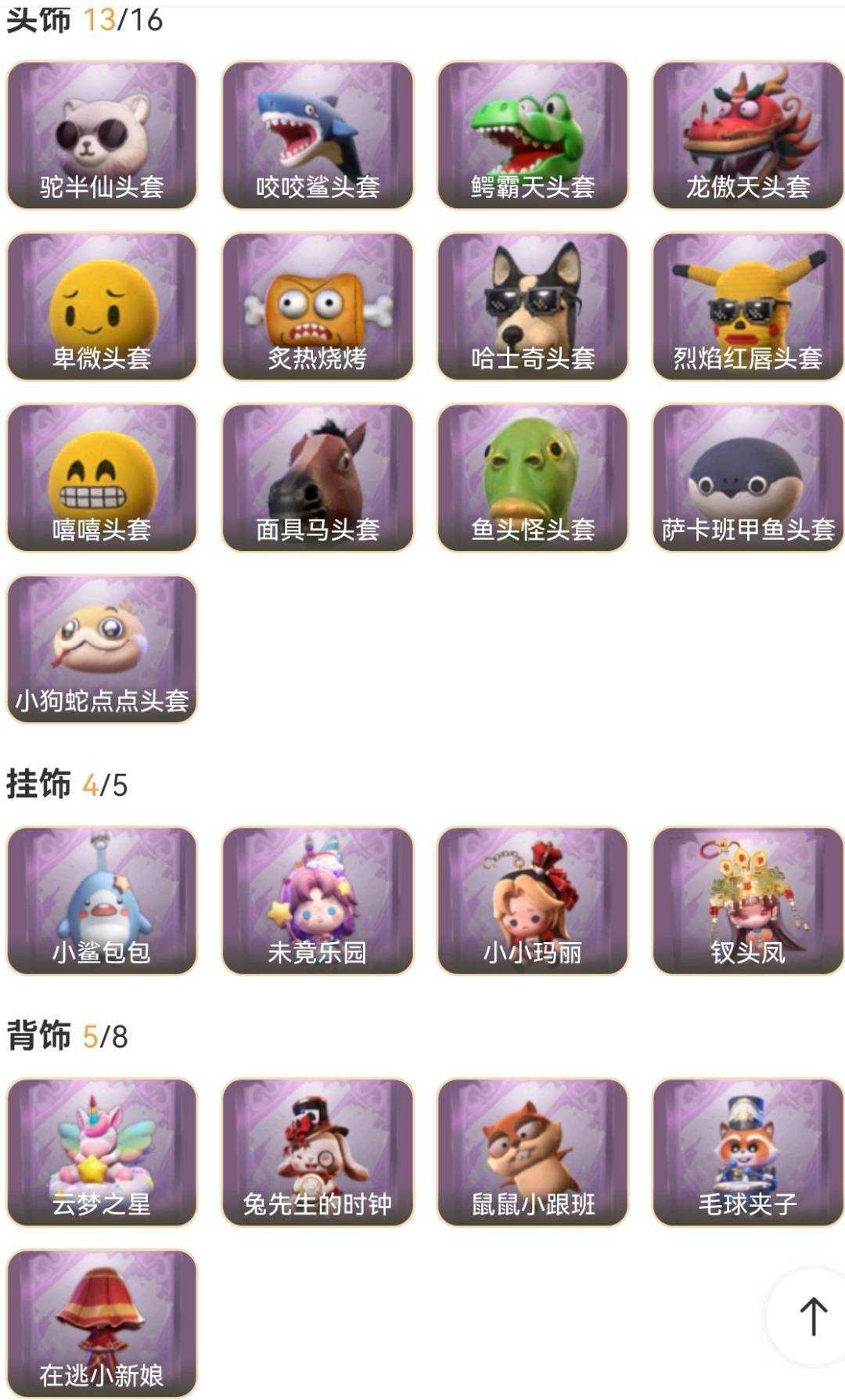Select the 咬咬鲨头套 shark headgear
The height and width of the screenshot is (1400, 845).
318,135
